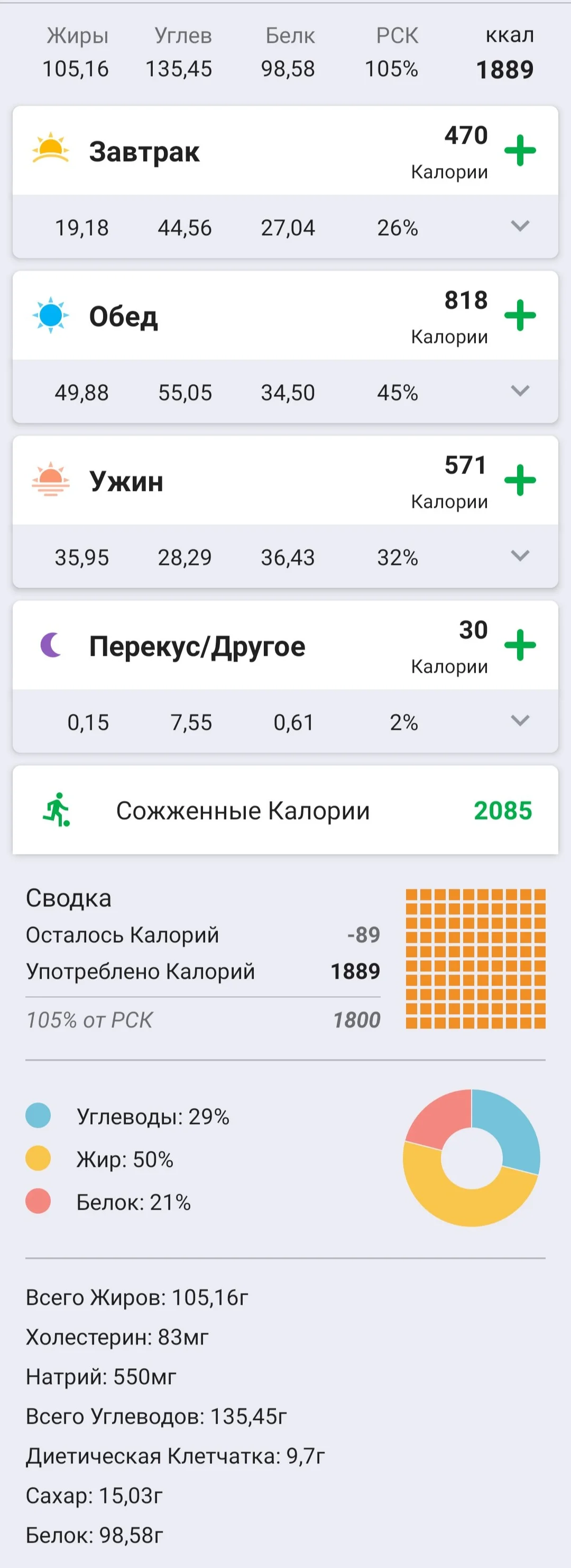Open the Сожженные Калории row
Screen dimensions: 571x1568
286,810
